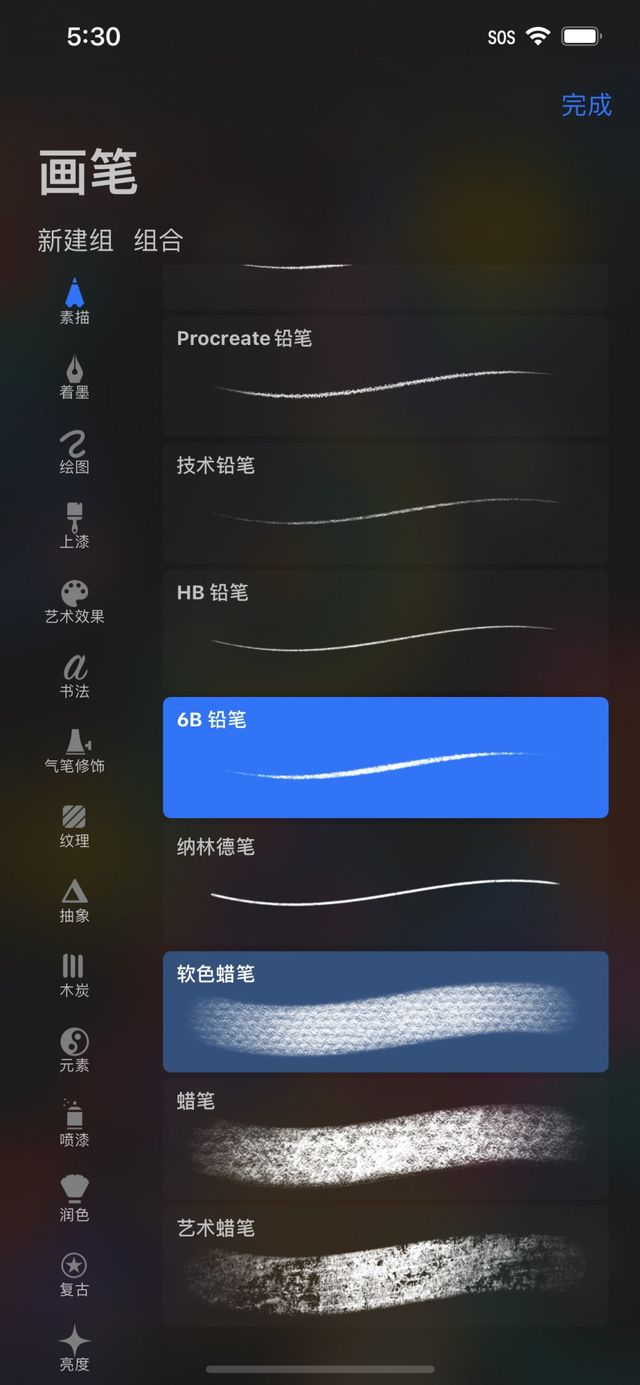Switch to the 着墨 brush category
640x1385 pixels.
[74, 377]
